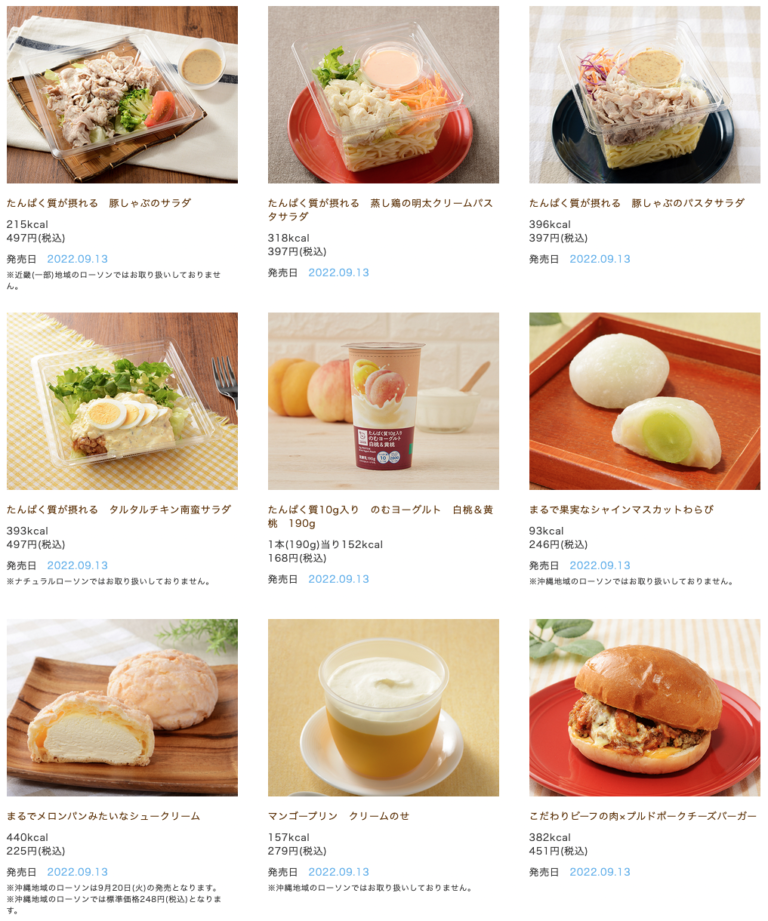768x921 pixels.
Task: Open プルドポークチーズバーガー product details
Action: [x=644, y=707]
